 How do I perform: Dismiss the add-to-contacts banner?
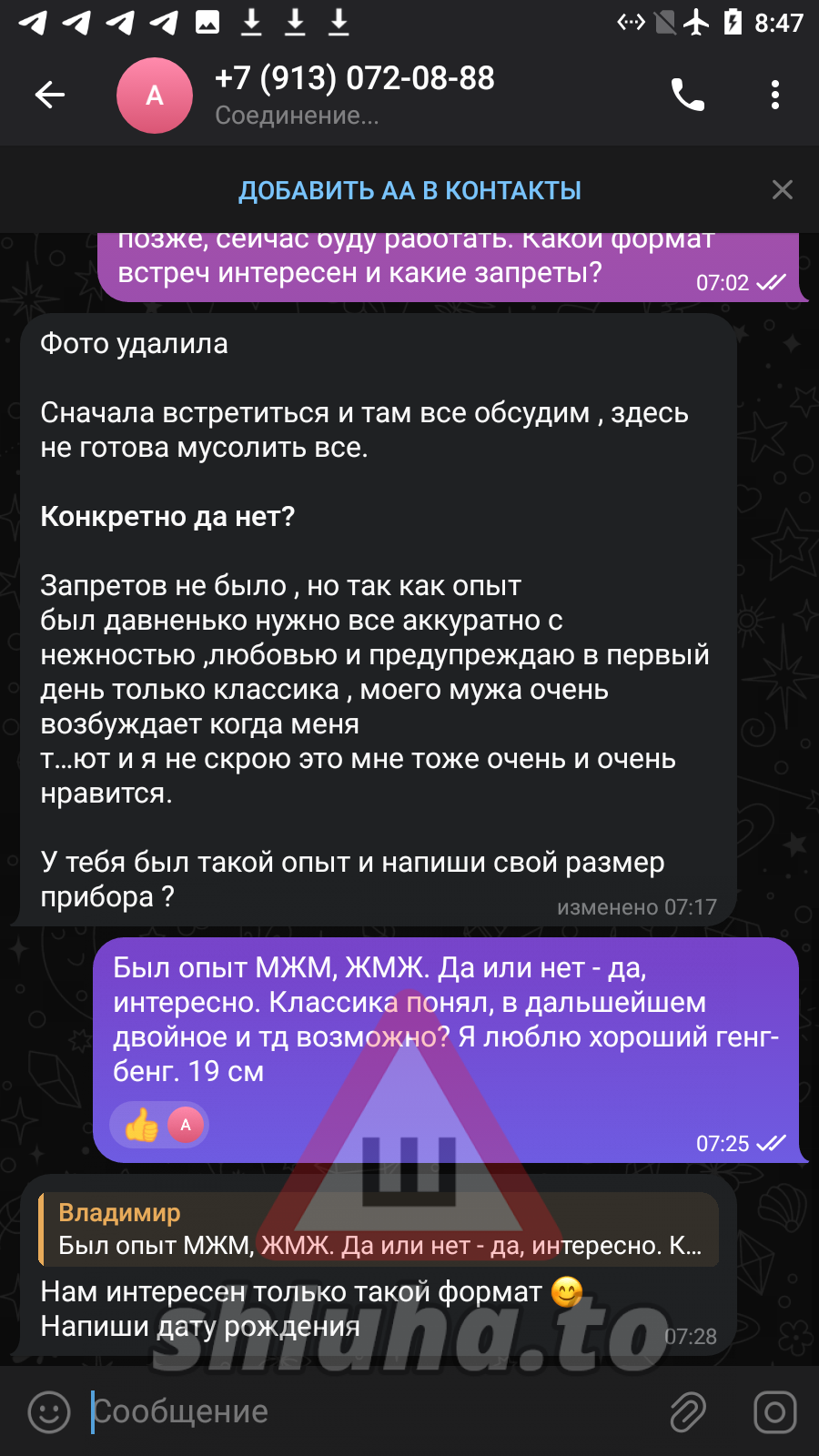pos(783,189)
